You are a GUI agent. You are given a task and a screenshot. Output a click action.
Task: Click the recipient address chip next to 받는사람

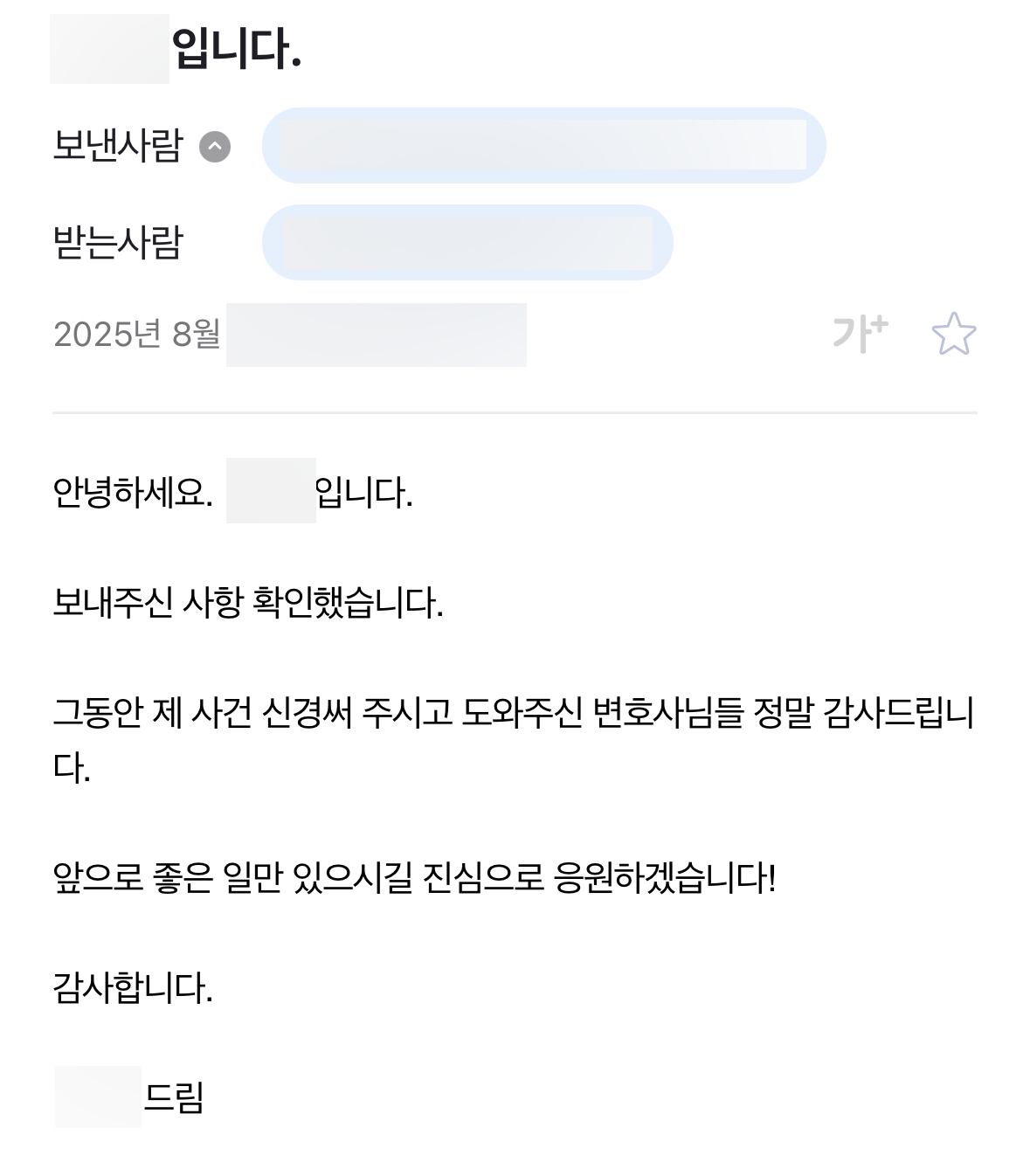point(467,242)
